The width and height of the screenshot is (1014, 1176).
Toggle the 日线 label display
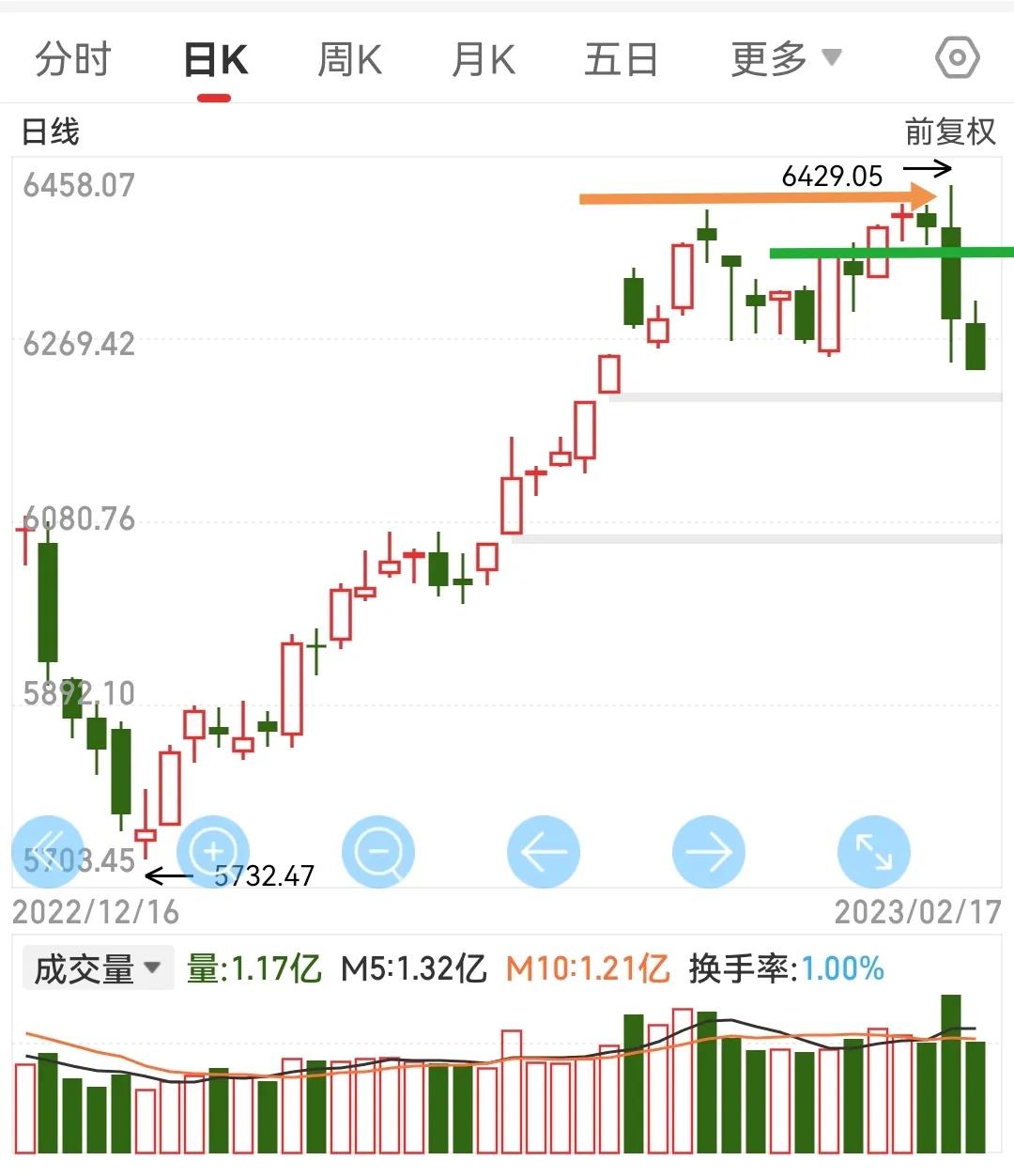[52, 132]
